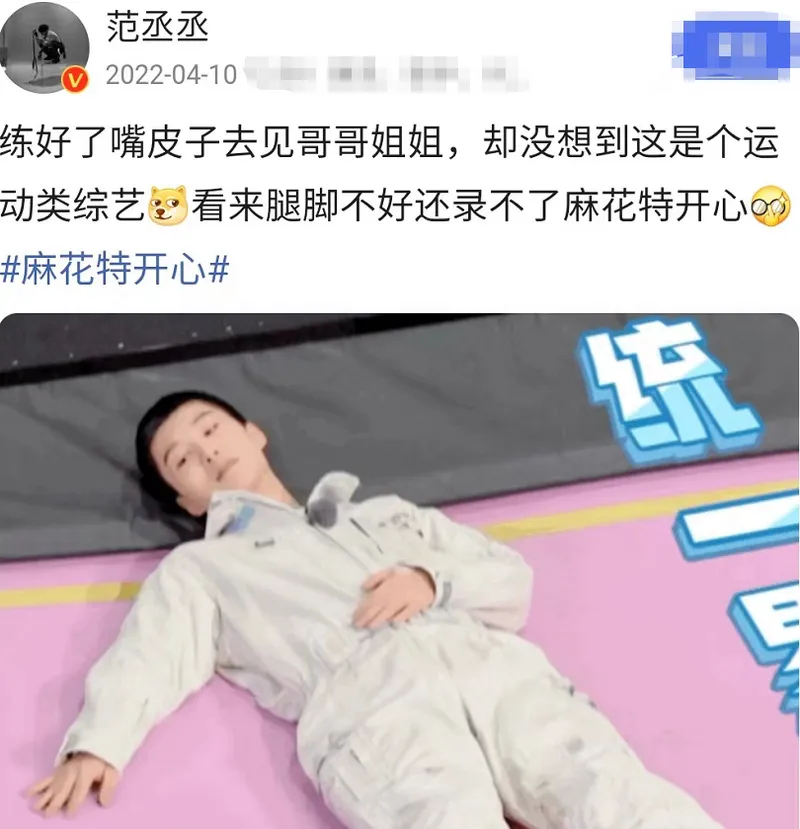The height and width of the screenshot is (829, 800).
Task: View the post's photo in full
Action: [x=400, y=570]
